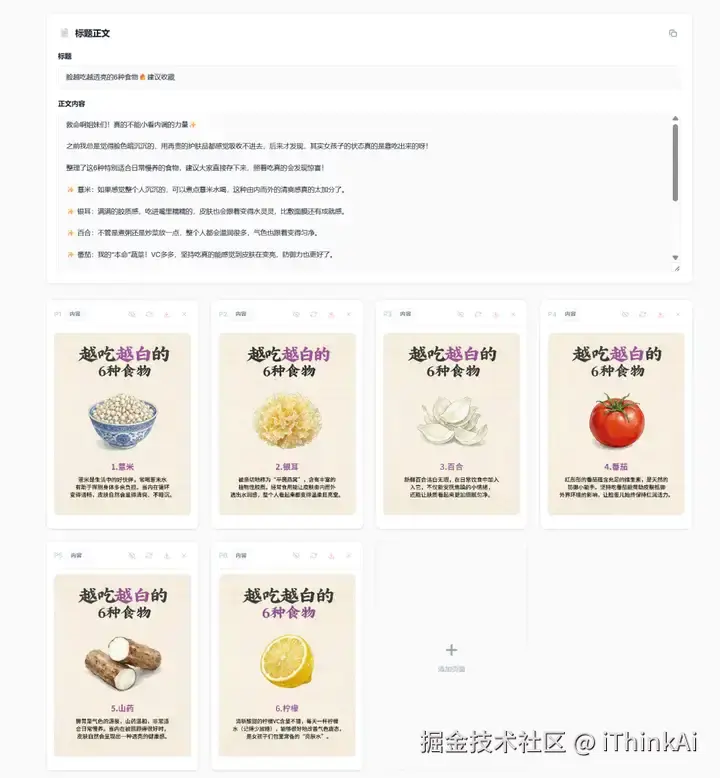Screen dimensions: 720x778
Task: Regenerate the P3 百合 card
Action: pyautogui.click(x=478, y=314)
